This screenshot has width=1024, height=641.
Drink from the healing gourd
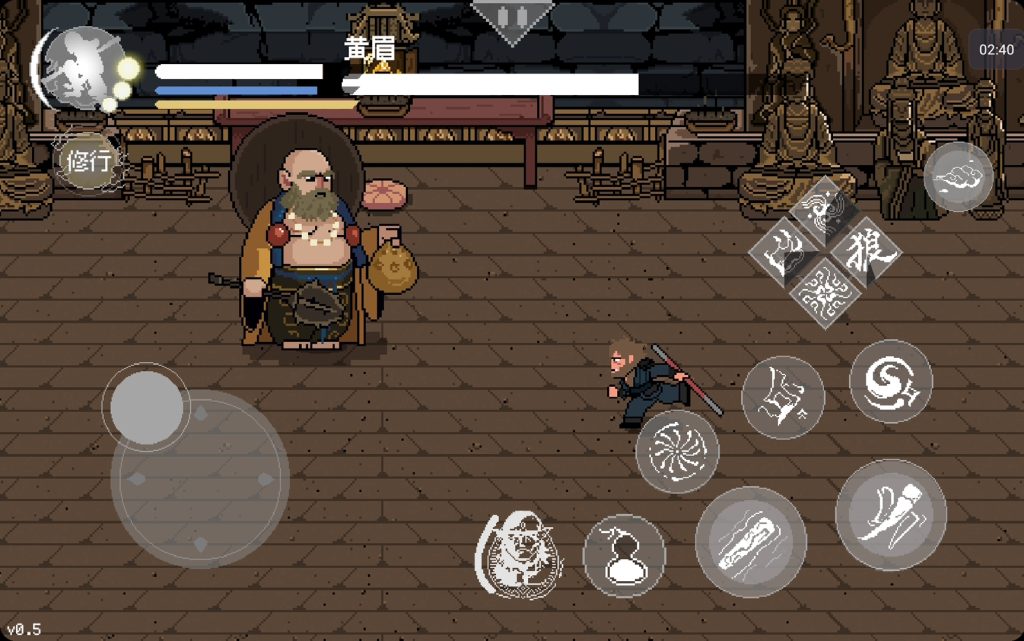(x=624, y=556)
